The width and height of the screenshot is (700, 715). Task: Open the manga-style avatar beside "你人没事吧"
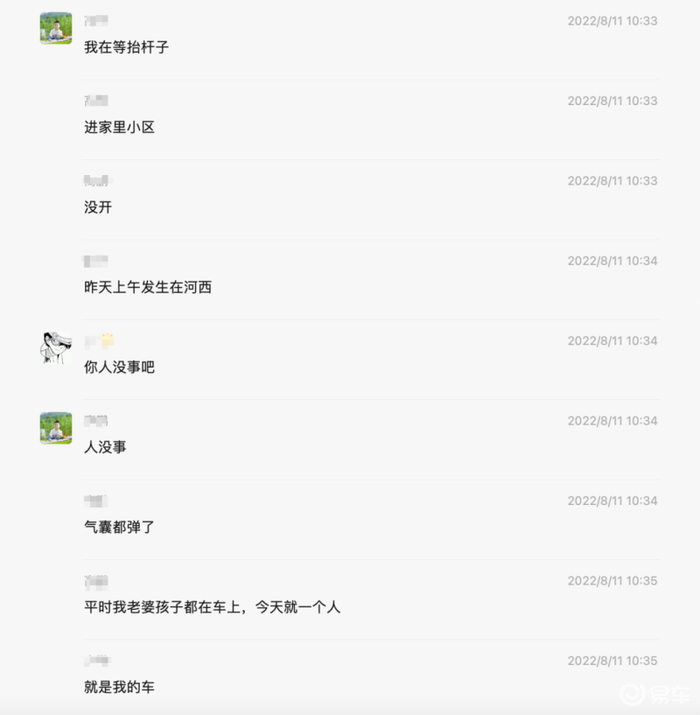tap(56, 348)
